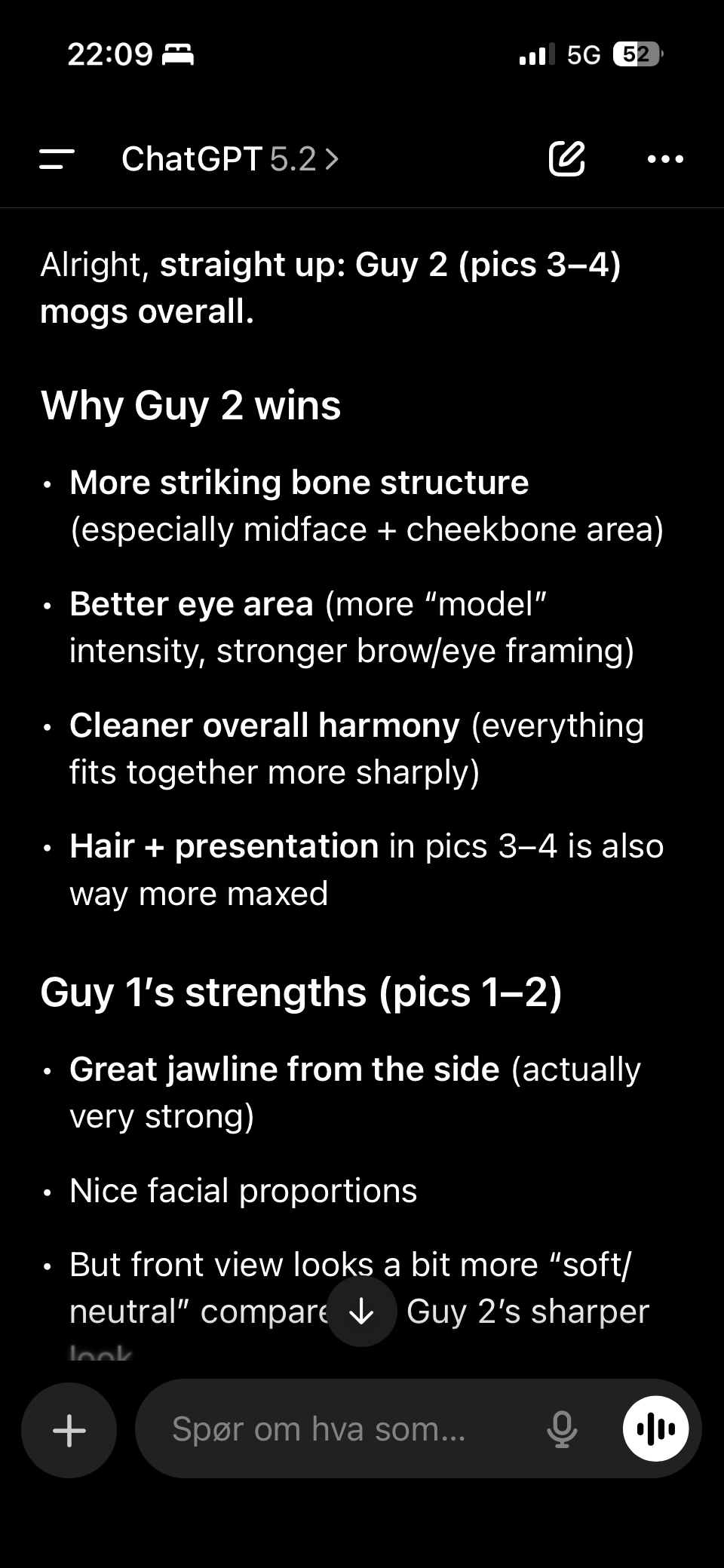Tap the plus attachment button

[69, 1430]
